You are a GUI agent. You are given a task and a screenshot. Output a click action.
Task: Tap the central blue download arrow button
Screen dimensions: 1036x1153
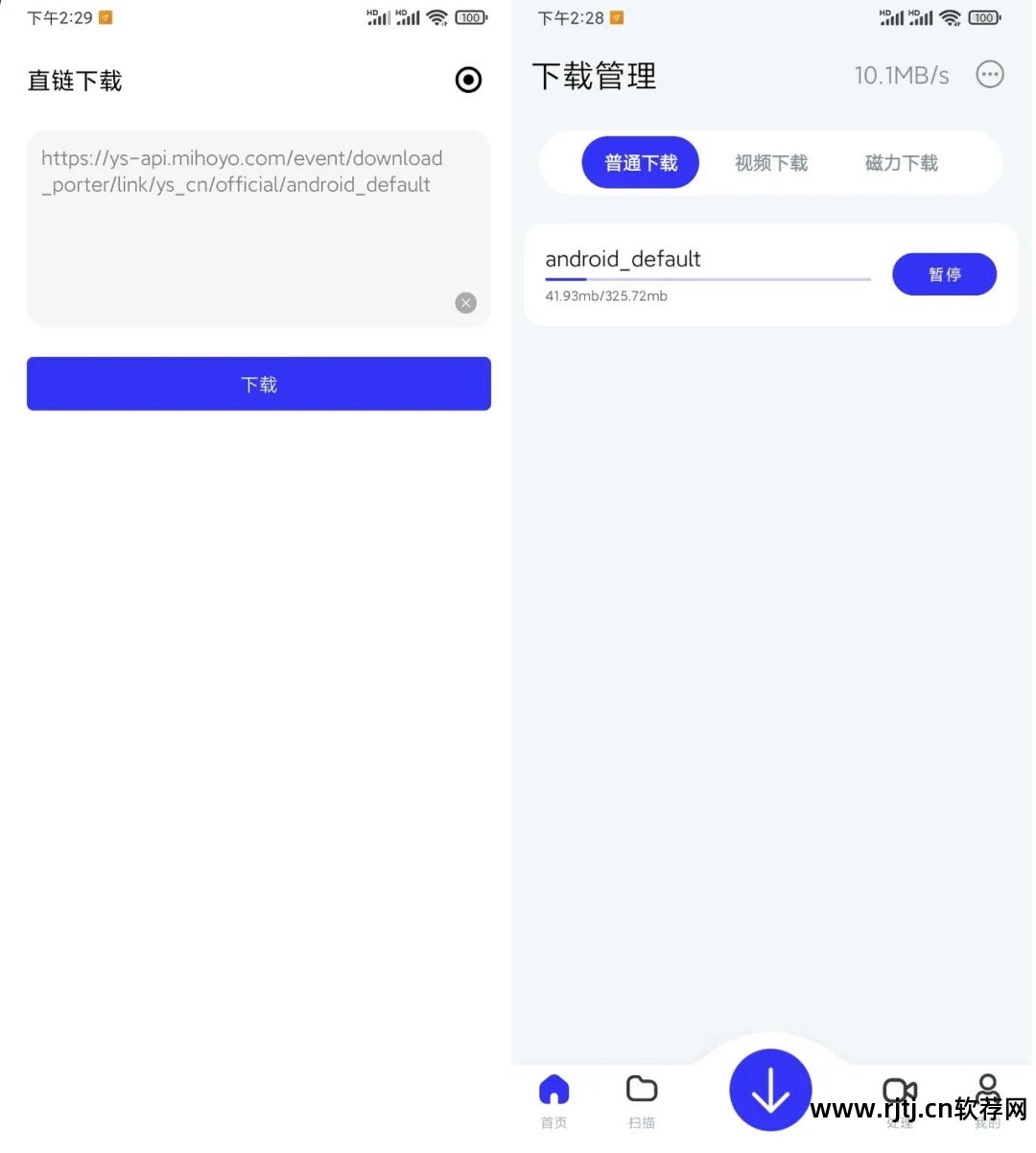pyautogui.click(x=769, y=1090)
